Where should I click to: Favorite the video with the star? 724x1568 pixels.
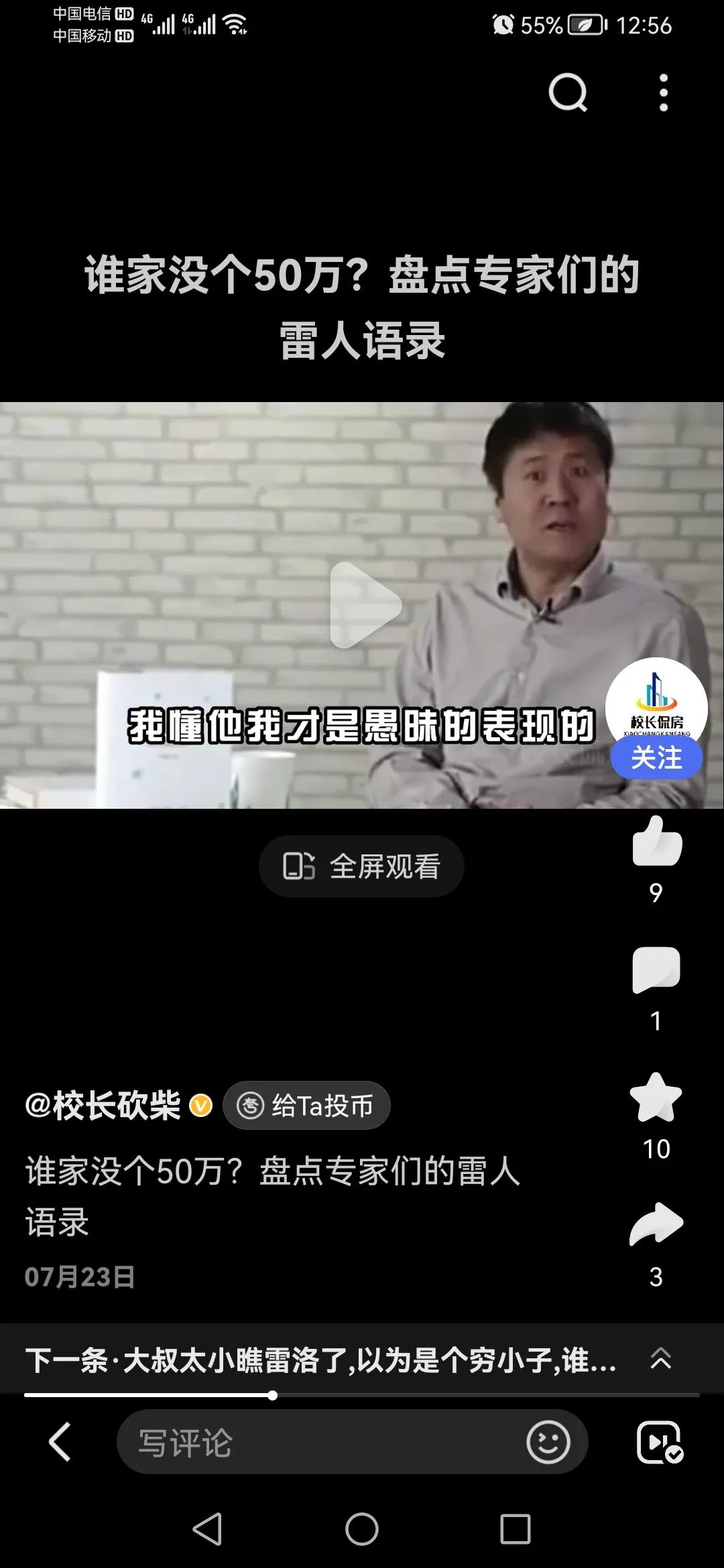click(656, 1098)
